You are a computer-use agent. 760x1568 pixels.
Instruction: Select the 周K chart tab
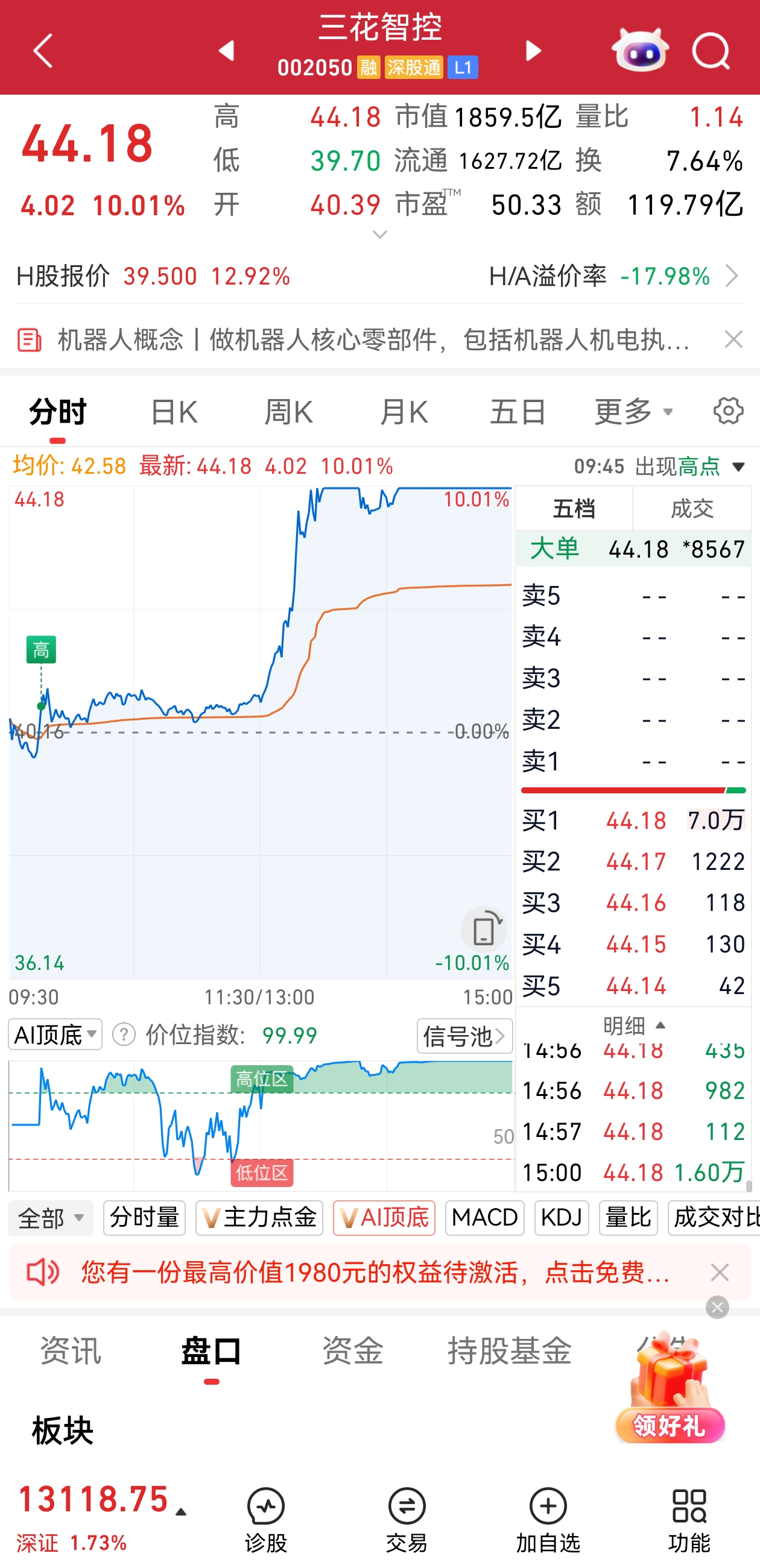click(288, 412)
